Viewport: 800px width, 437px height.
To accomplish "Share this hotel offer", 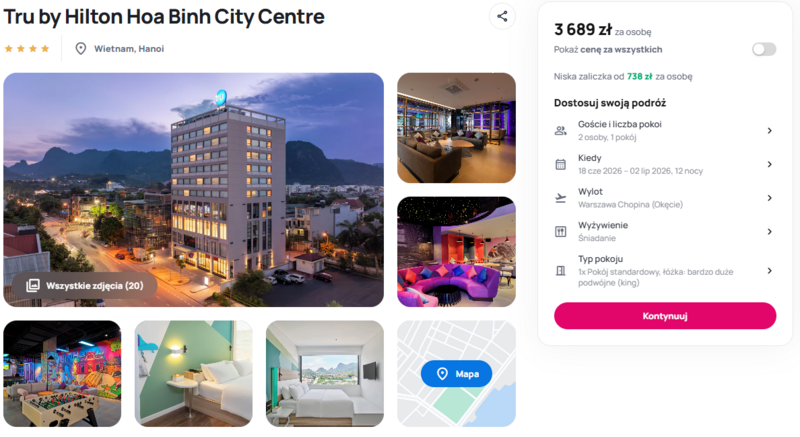I will [x=502, y=16].
